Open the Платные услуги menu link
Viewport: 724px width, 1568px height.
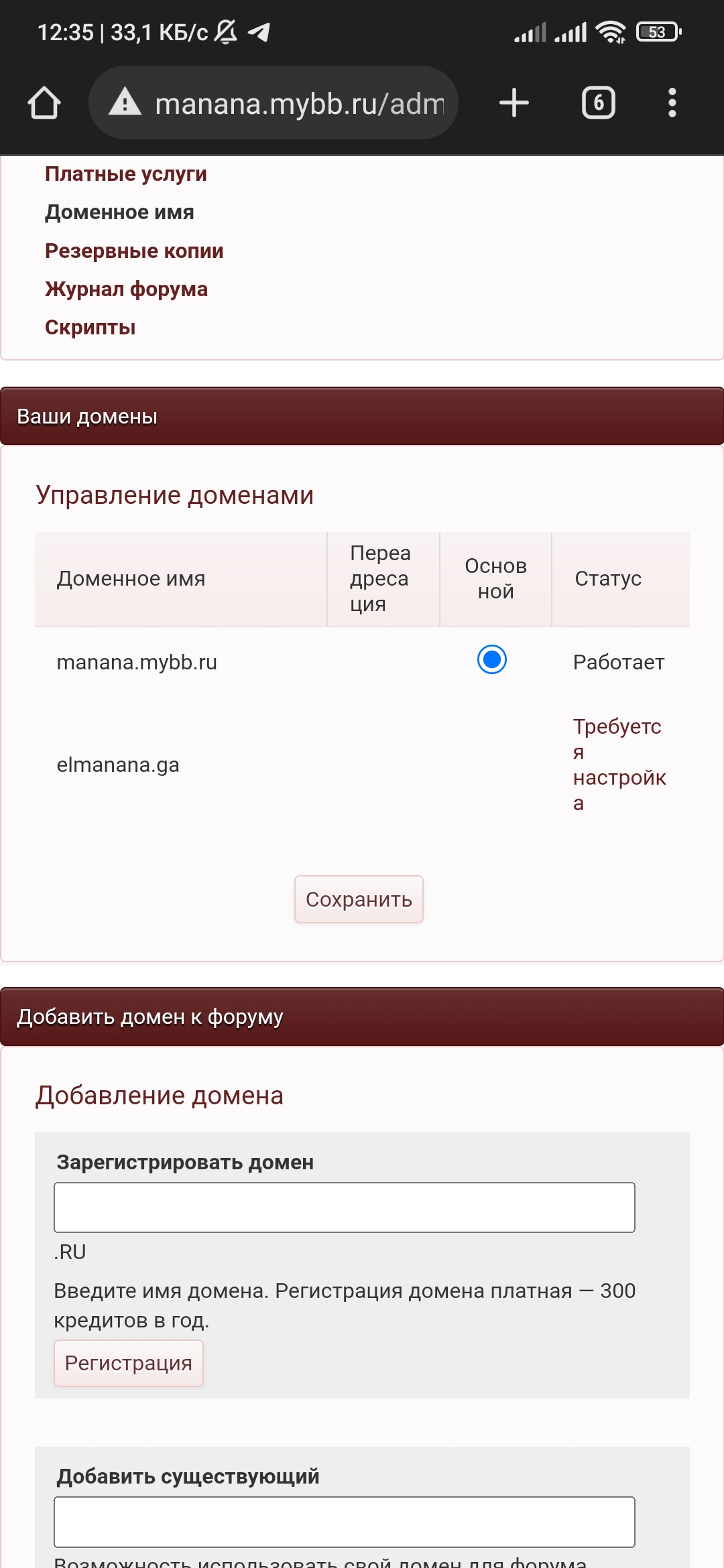[x=126, y=174]
